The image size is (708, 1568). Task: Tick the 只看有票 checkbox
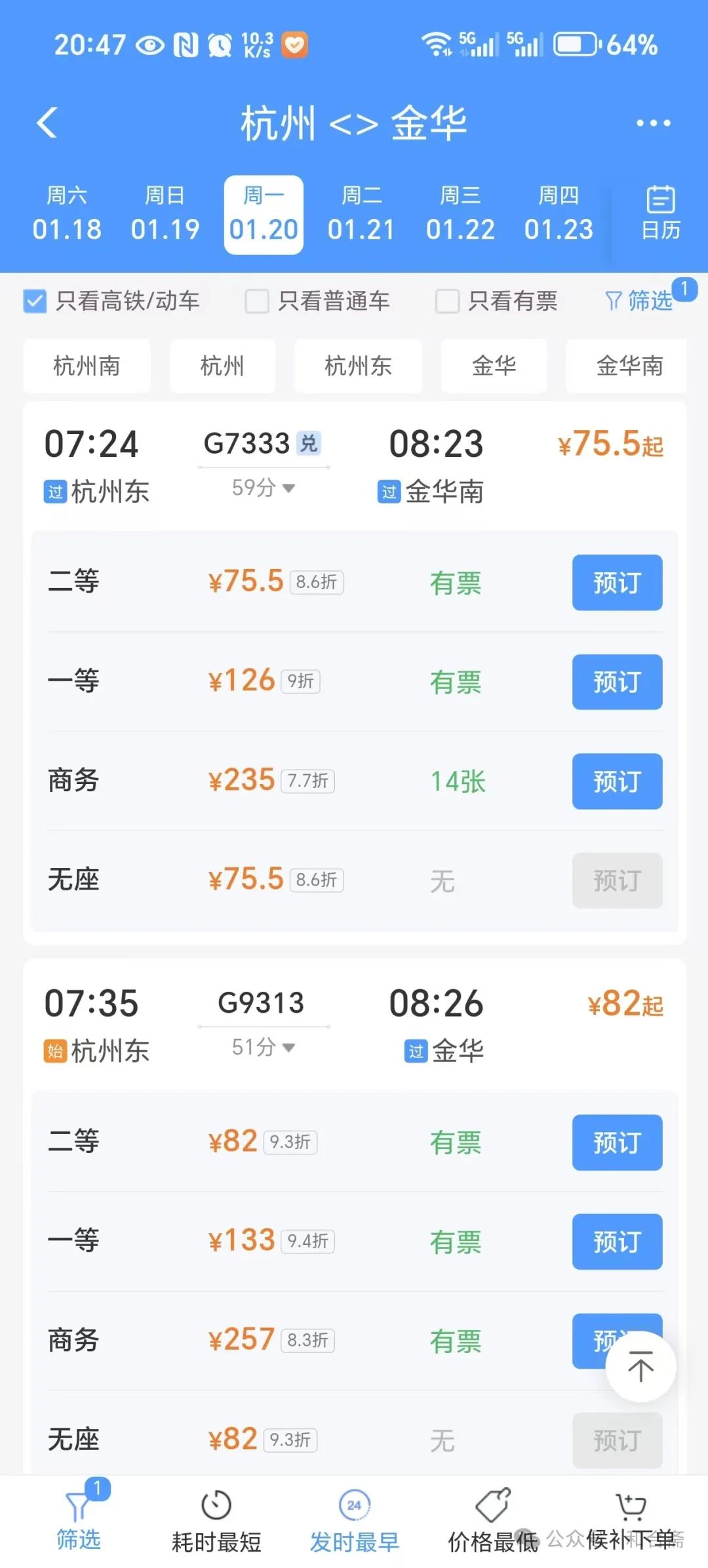pos(447,302)
